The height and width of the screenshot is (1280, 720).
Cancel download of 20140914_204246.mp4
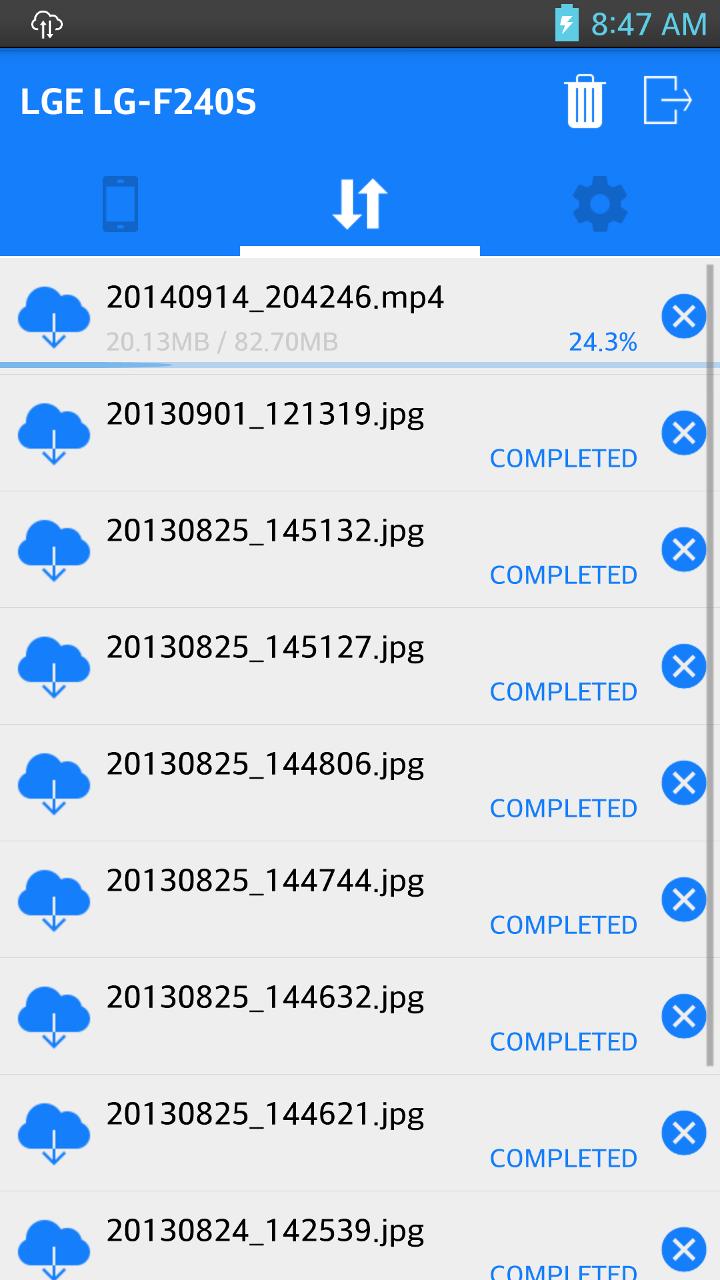pos(684,317)
